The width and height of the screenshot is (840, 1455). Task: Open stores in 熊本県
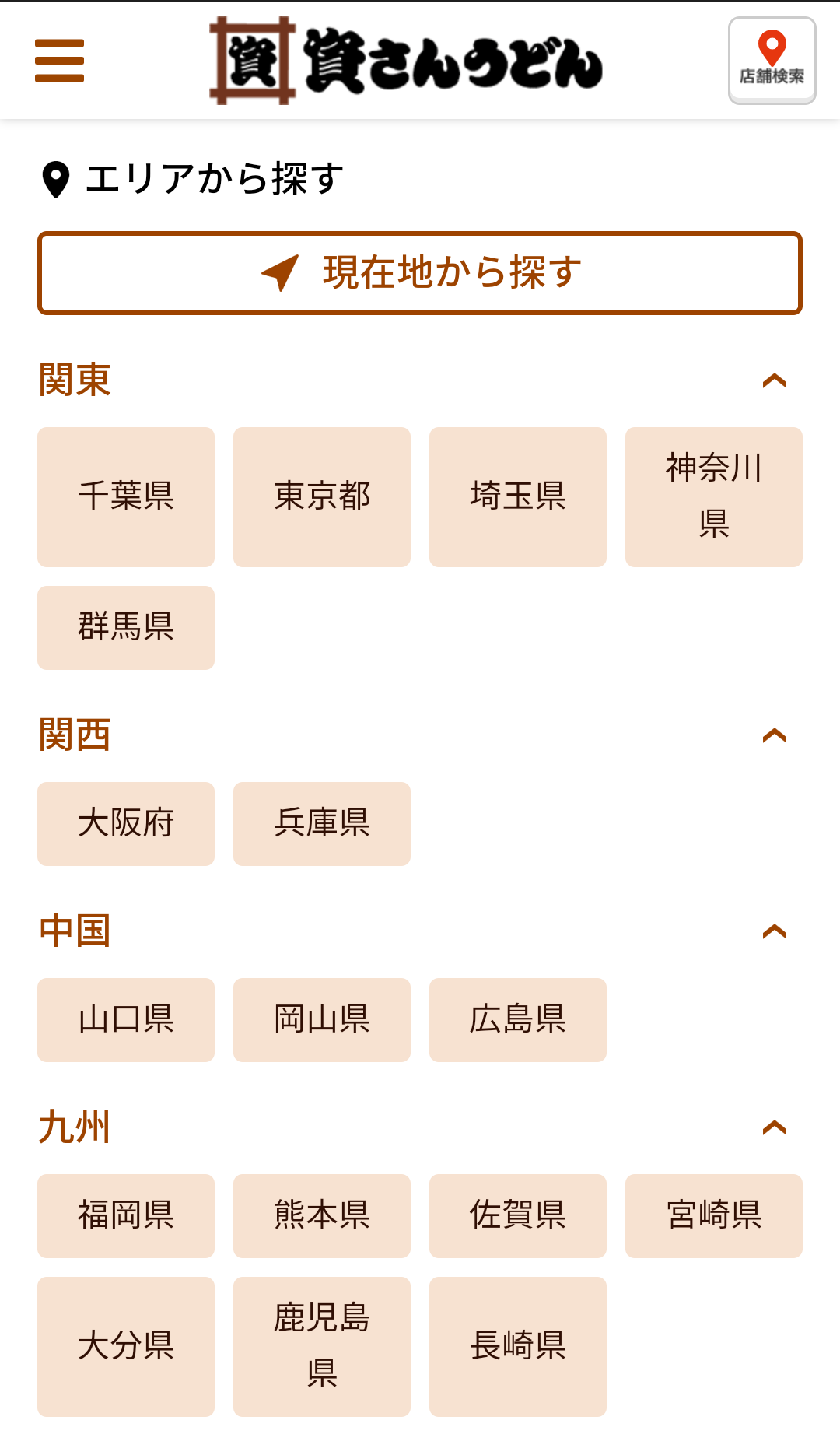pyautogui.click(x=322, y=1215)
